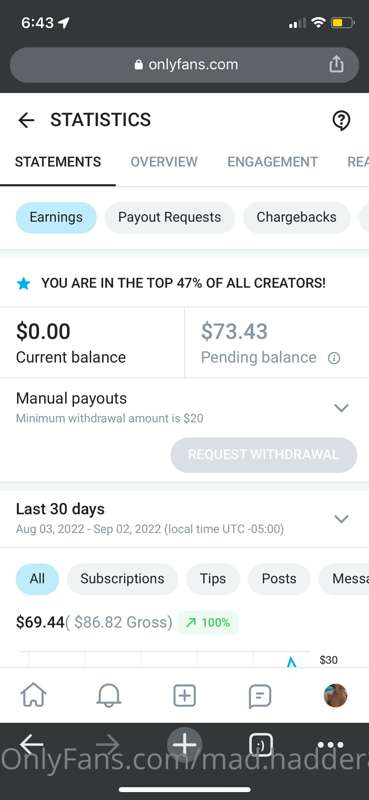Open the browser tabs switcher
This screenshot has height=800, width=369.
[260, 745]
